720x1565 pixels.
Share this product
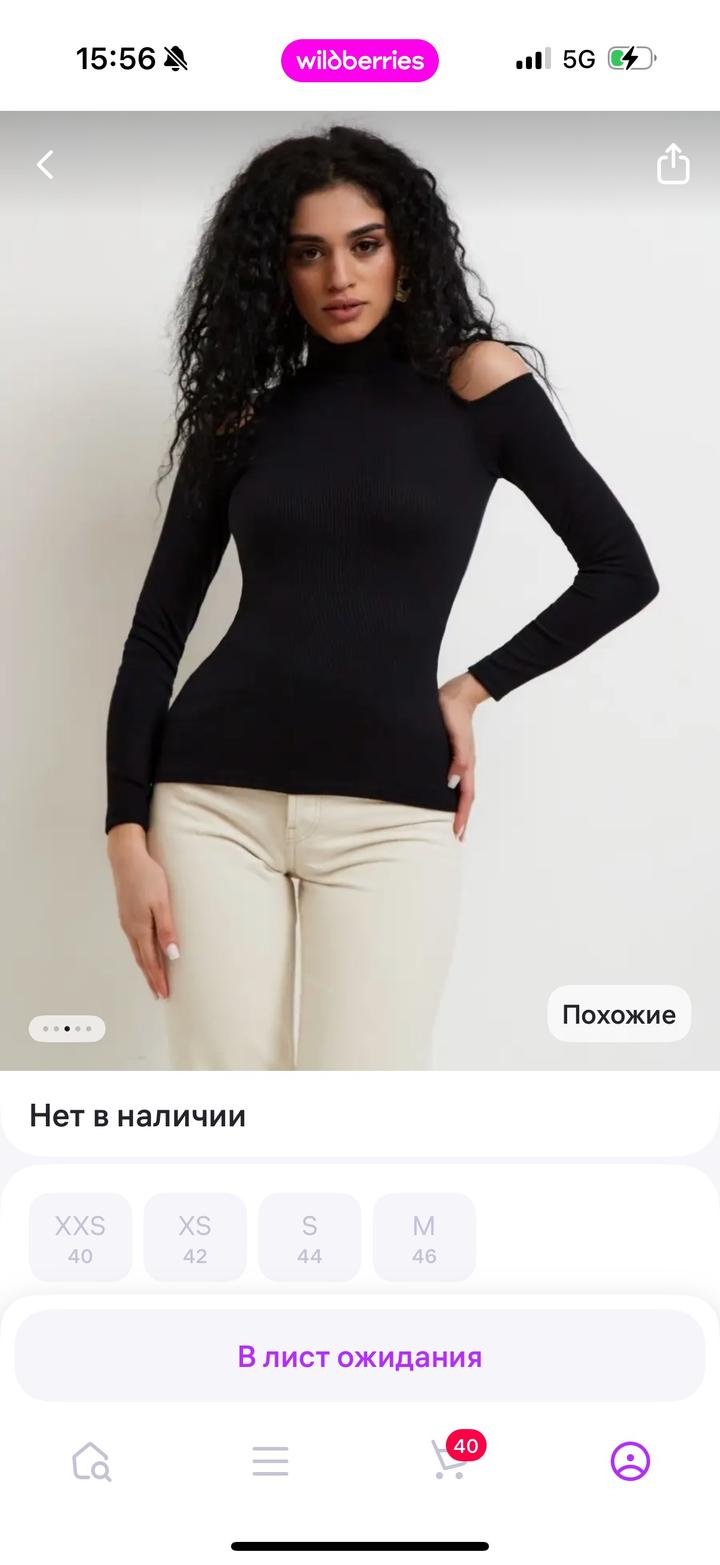click(673, 165)
